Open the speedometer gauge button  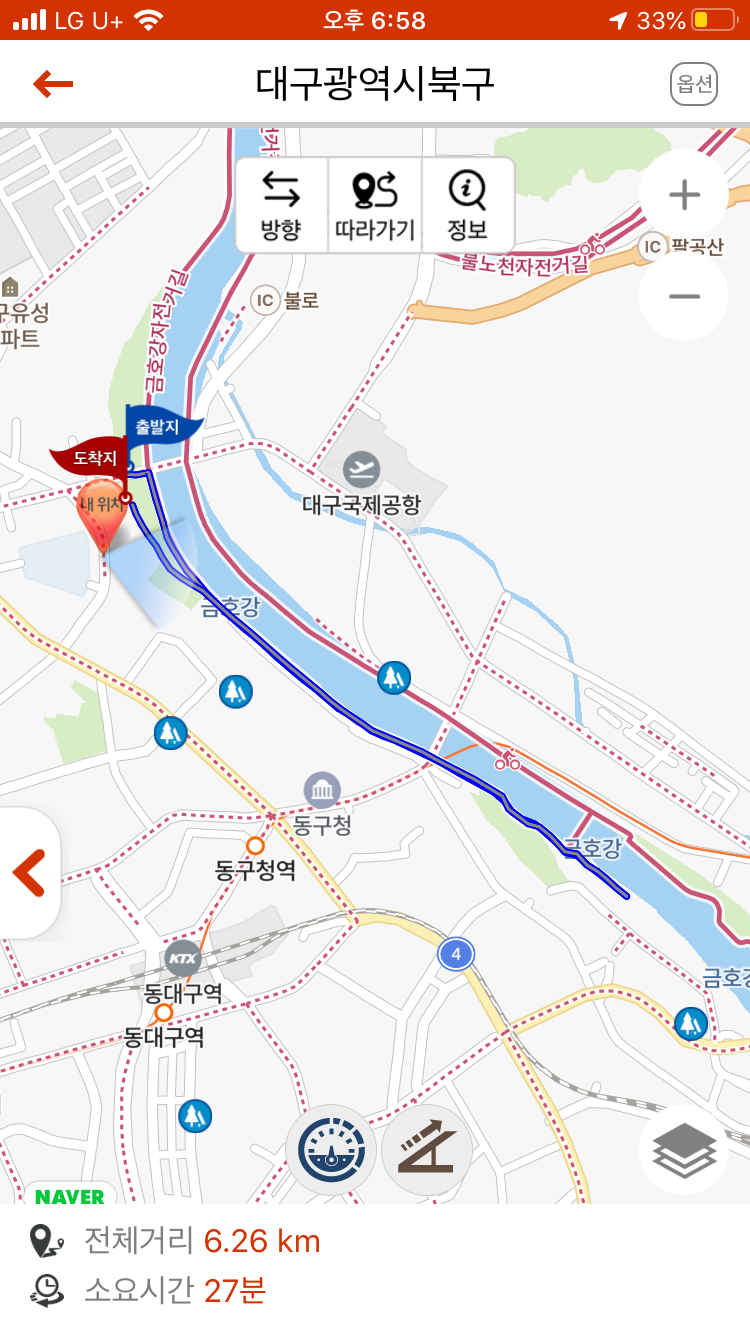click(x=331, y=1149)
